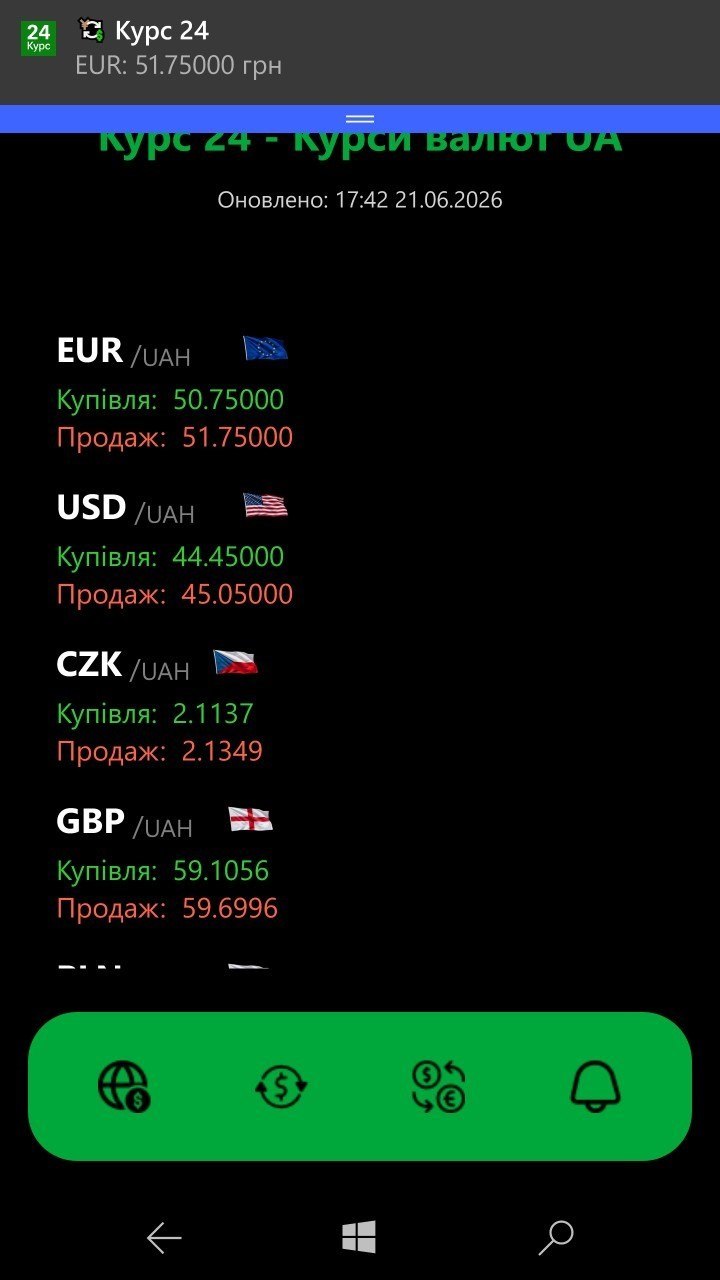This screenshot has width=720, height=1280.
Task: Tap the Windows home button
Action: coord(359,1237)
